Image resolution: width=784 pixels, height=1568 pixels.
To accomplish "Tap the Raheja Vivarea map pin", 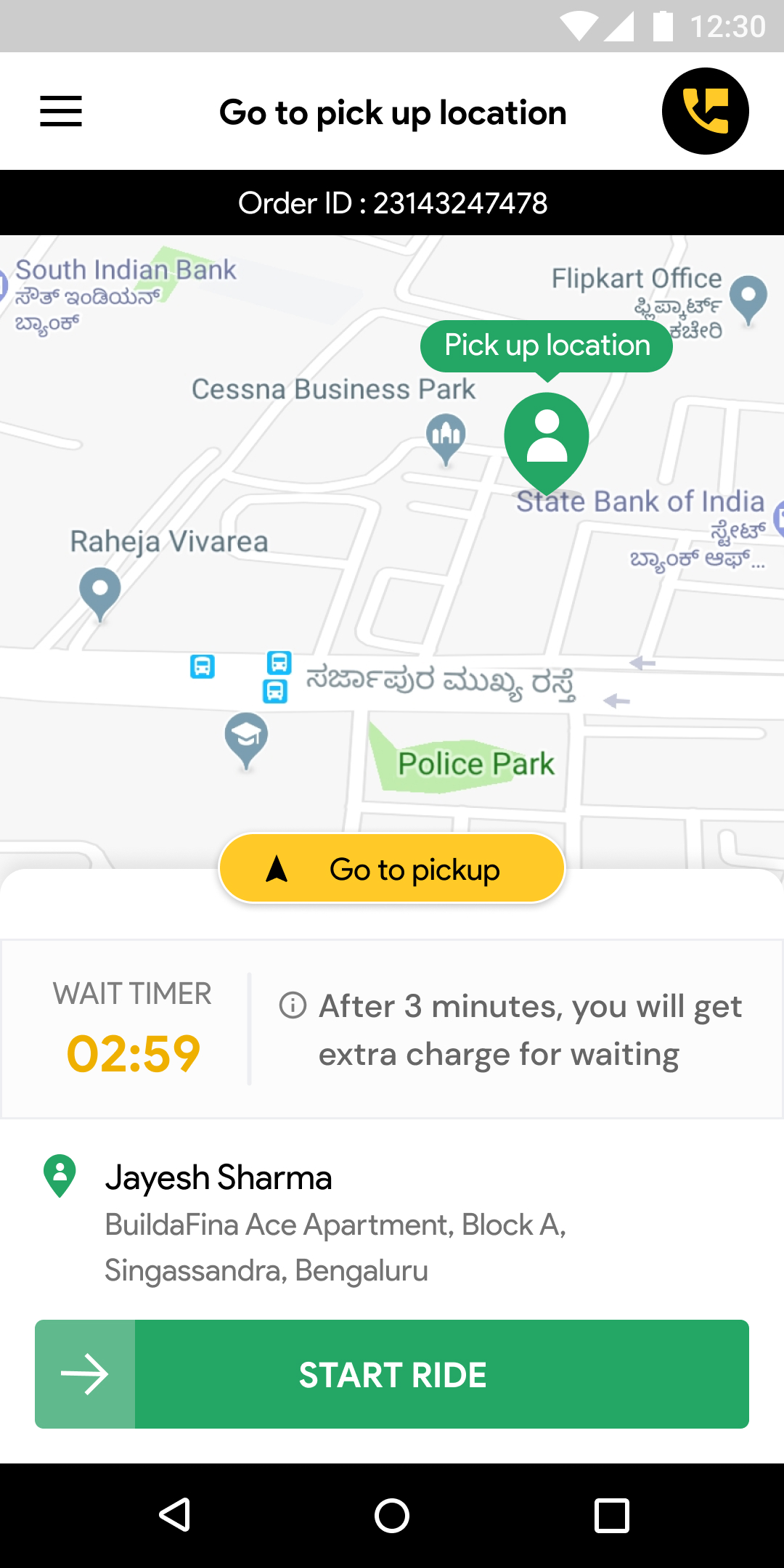I will [100, 591].
